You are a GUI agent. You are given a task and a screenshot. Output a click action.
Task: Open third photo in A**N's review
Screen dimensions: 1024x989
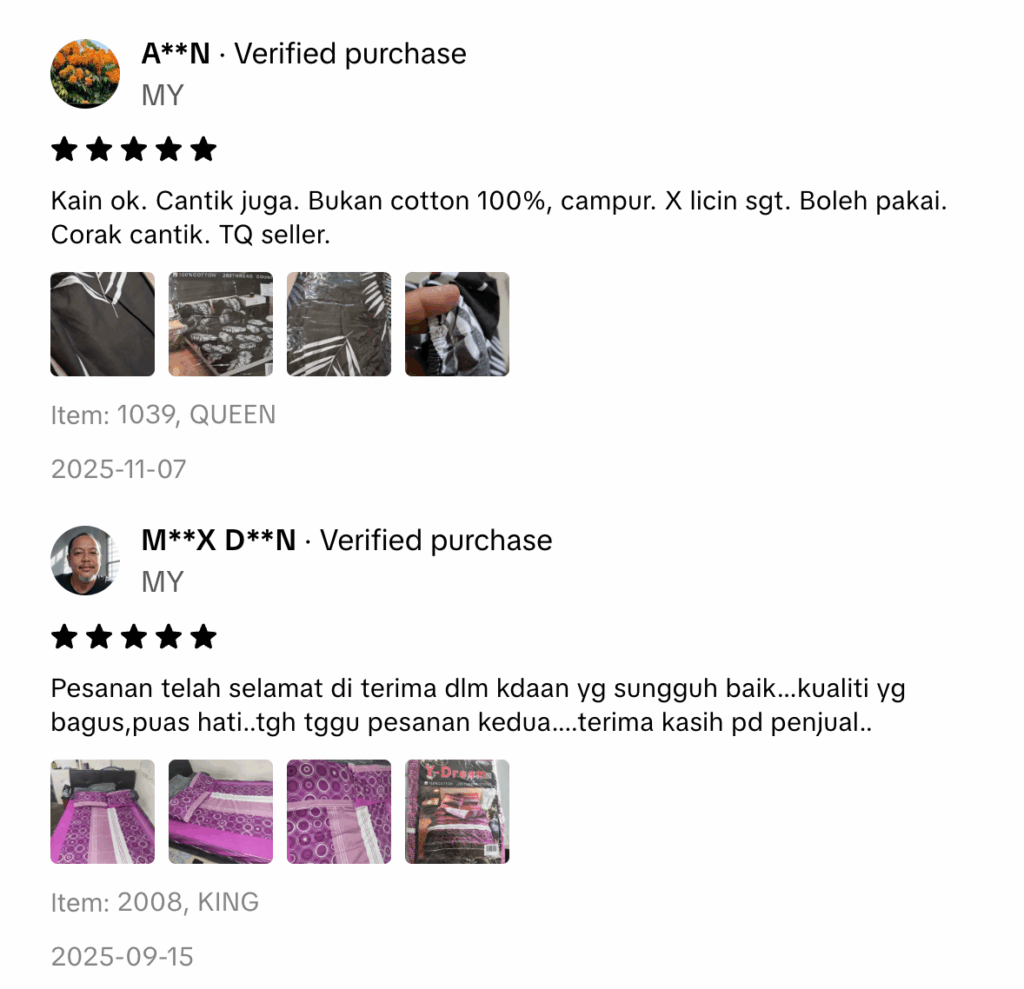(338, 324)
